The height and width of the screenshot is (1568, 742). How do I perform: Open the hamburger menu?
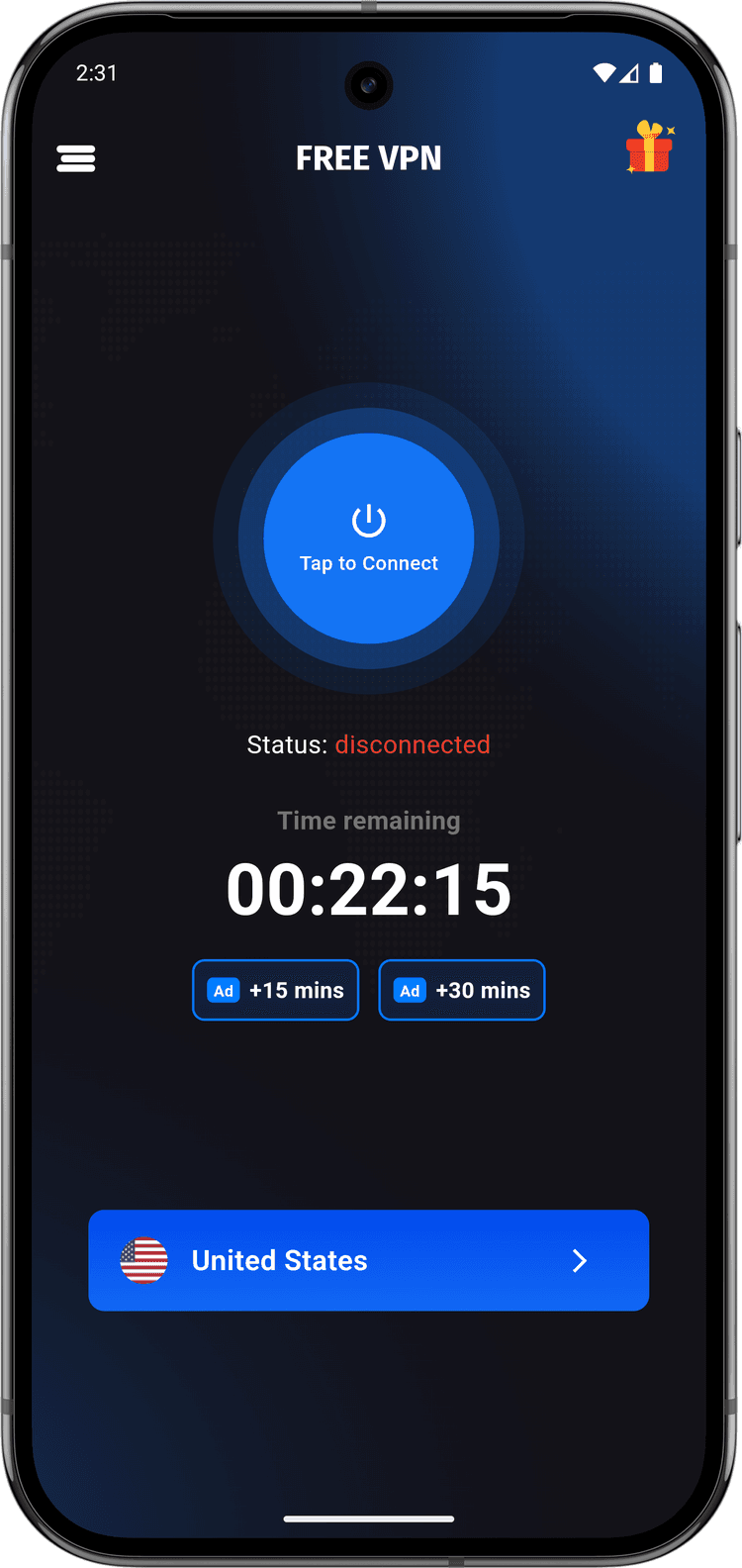click(x=76, y=158)
